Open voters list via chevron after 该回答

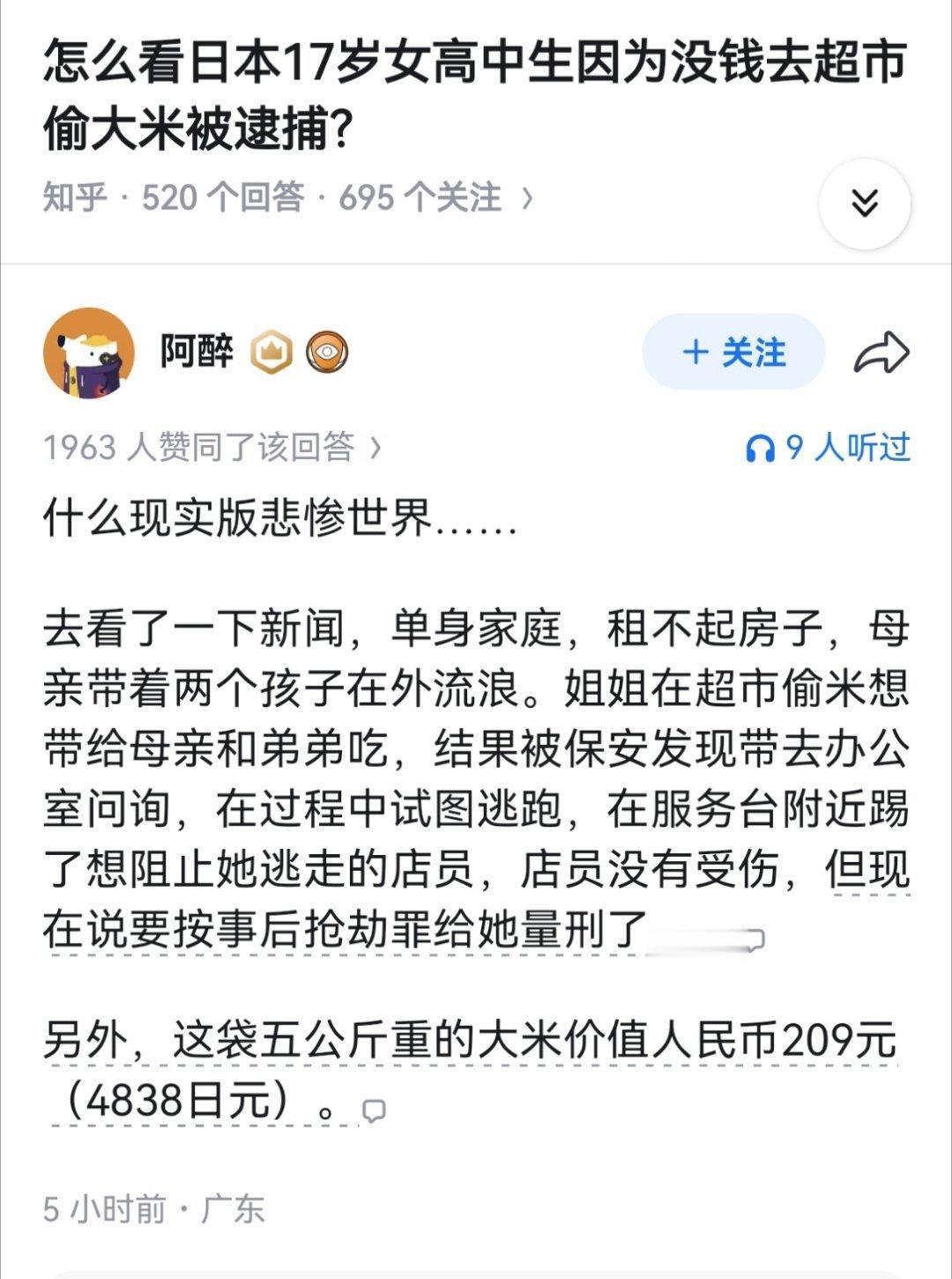[378, 448]
